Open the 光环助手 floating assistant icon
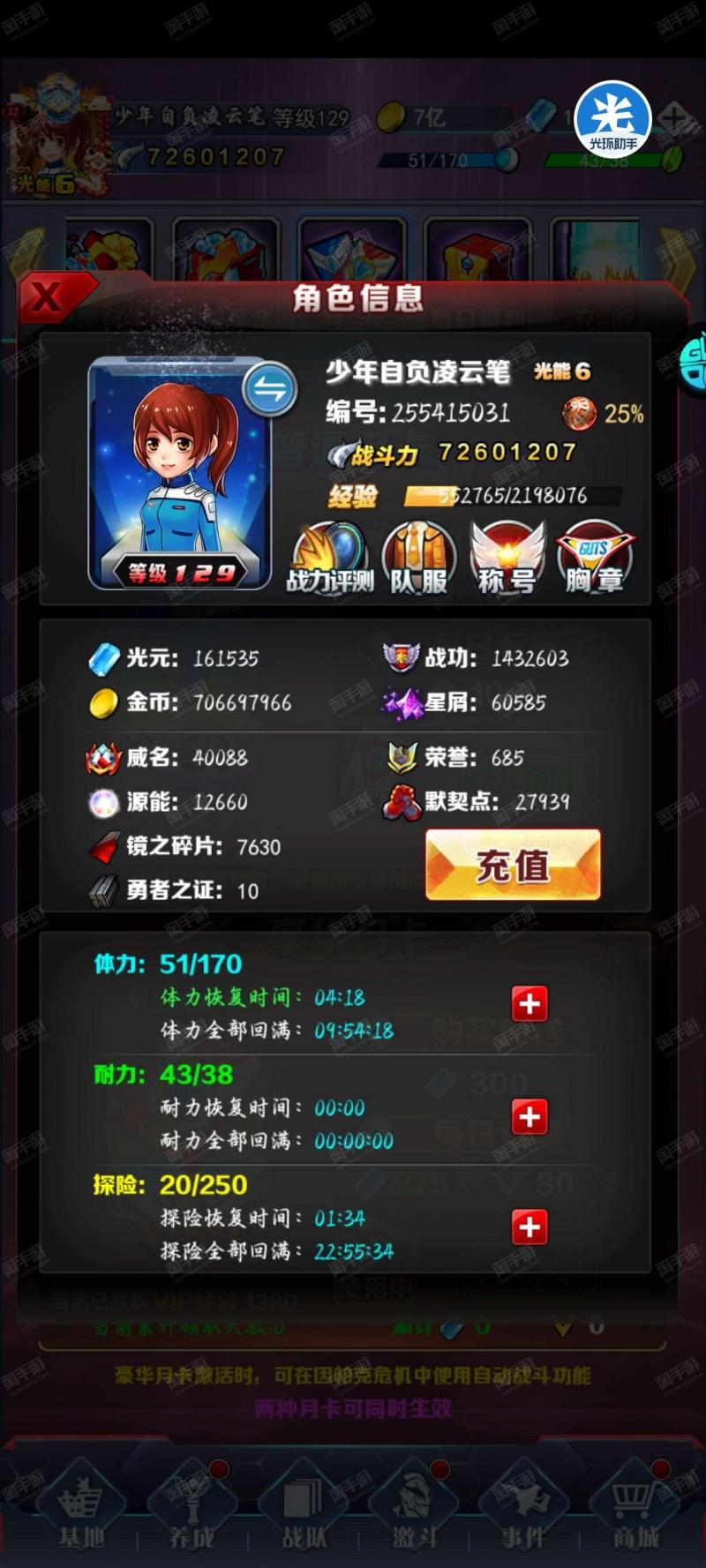 pos(612,121)
